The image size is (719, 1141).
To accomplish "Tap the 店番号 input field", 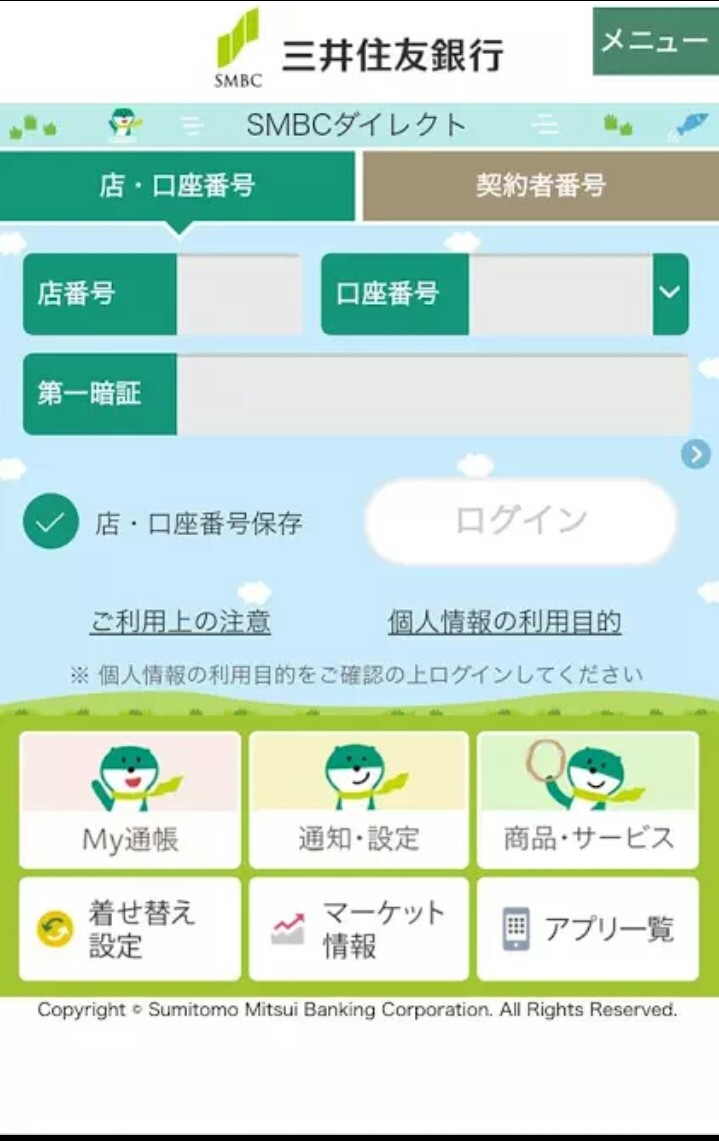I will click(x=239, y=294).
